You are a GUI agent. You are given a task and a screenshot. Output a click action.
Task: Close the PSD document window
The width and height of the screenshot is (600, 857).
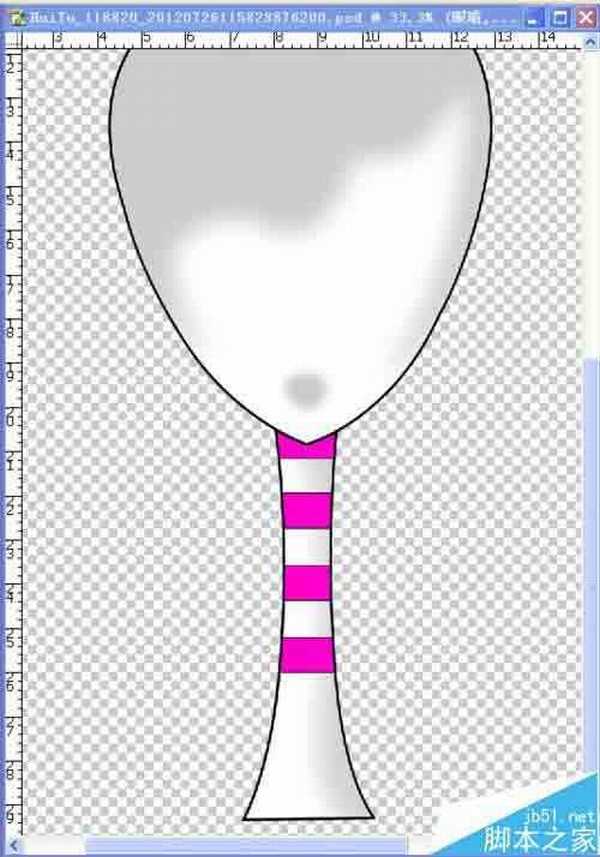pyautogui.click(x=584, y=18)
